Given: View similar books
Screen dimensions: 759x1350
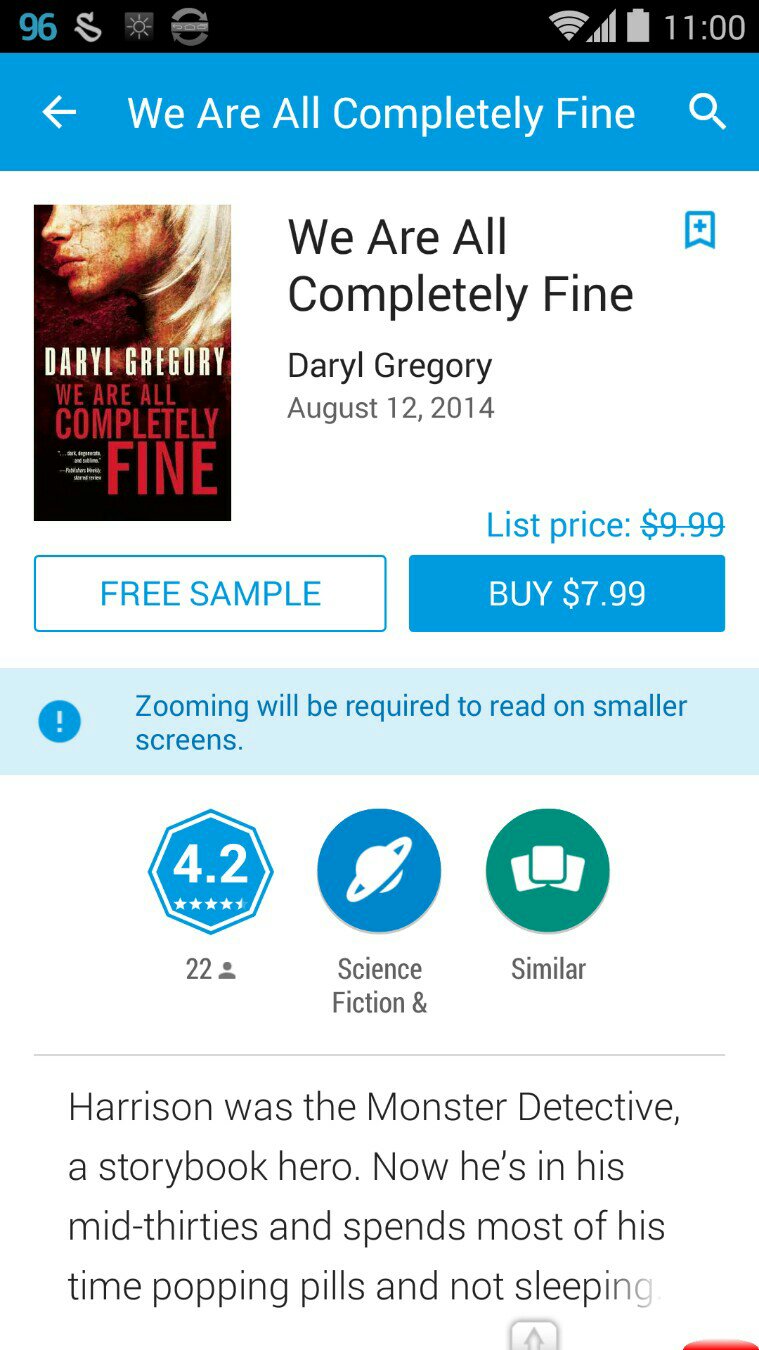Looking at the screenshot, I should (x=547, y=871).
